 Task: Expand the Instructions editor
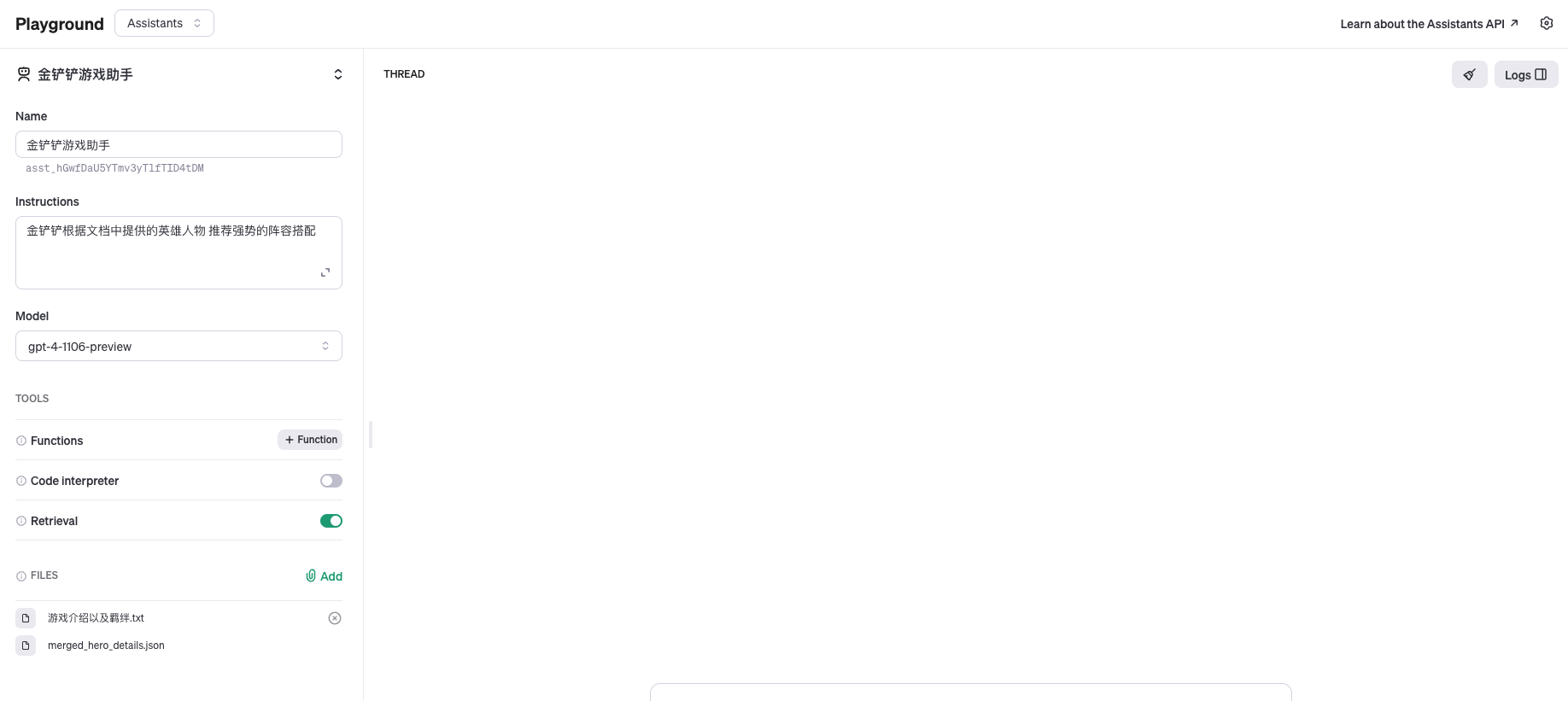pyautogui.click(x=325, y=272)
